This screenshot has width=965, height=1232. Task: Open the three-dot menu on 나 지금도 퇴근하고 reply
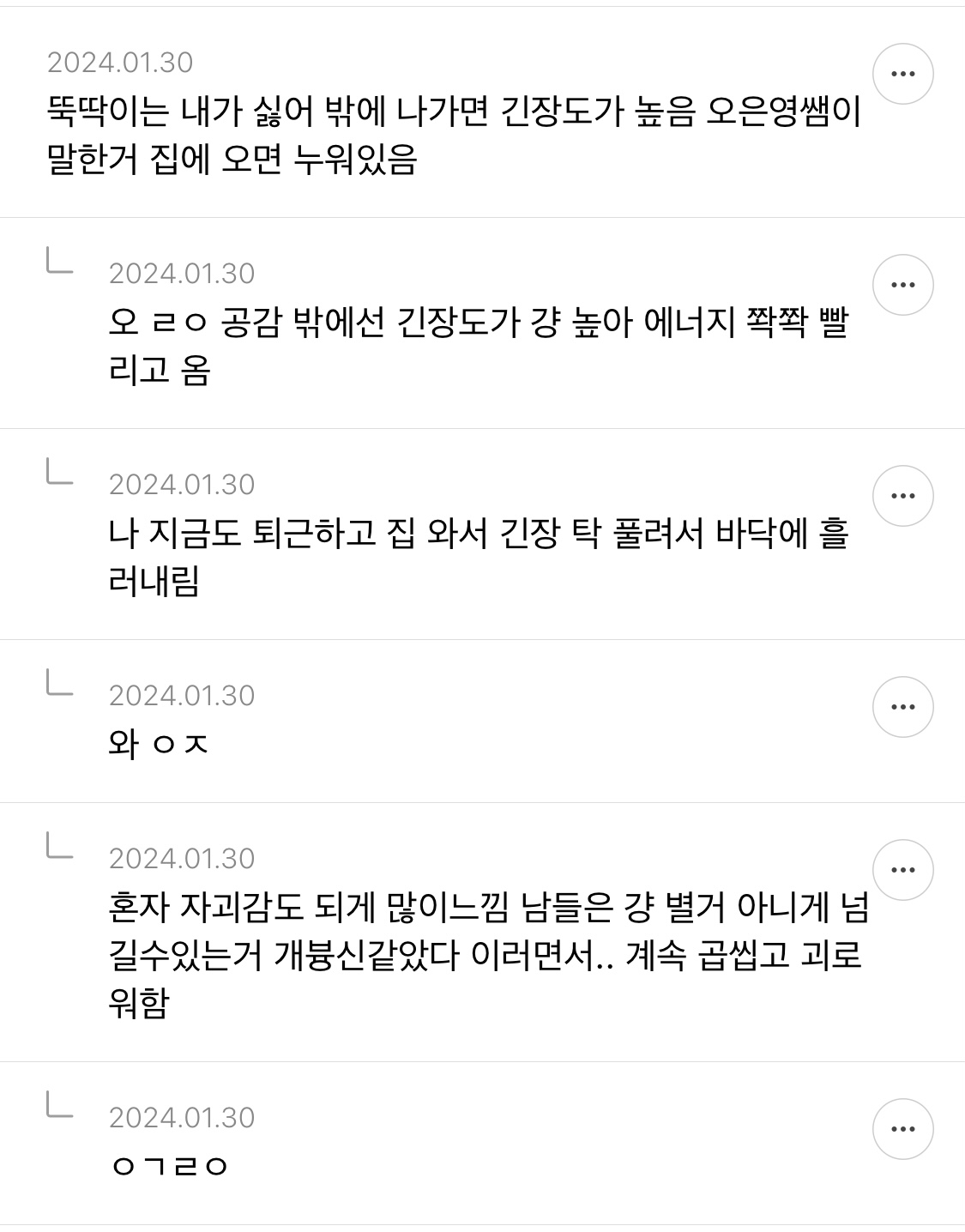coord(903,496)
